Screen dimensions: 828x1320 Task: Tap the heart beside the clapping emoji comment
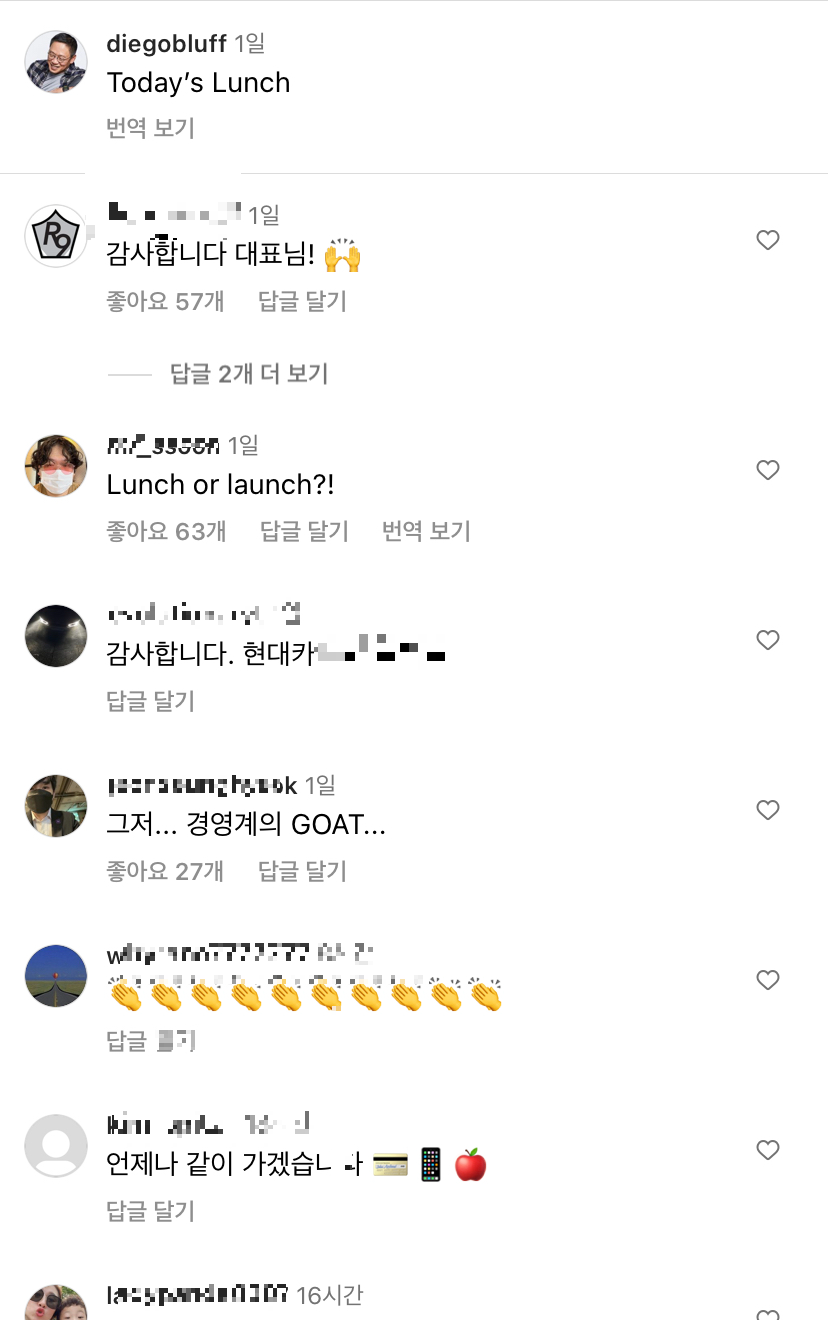pos(768,980)
